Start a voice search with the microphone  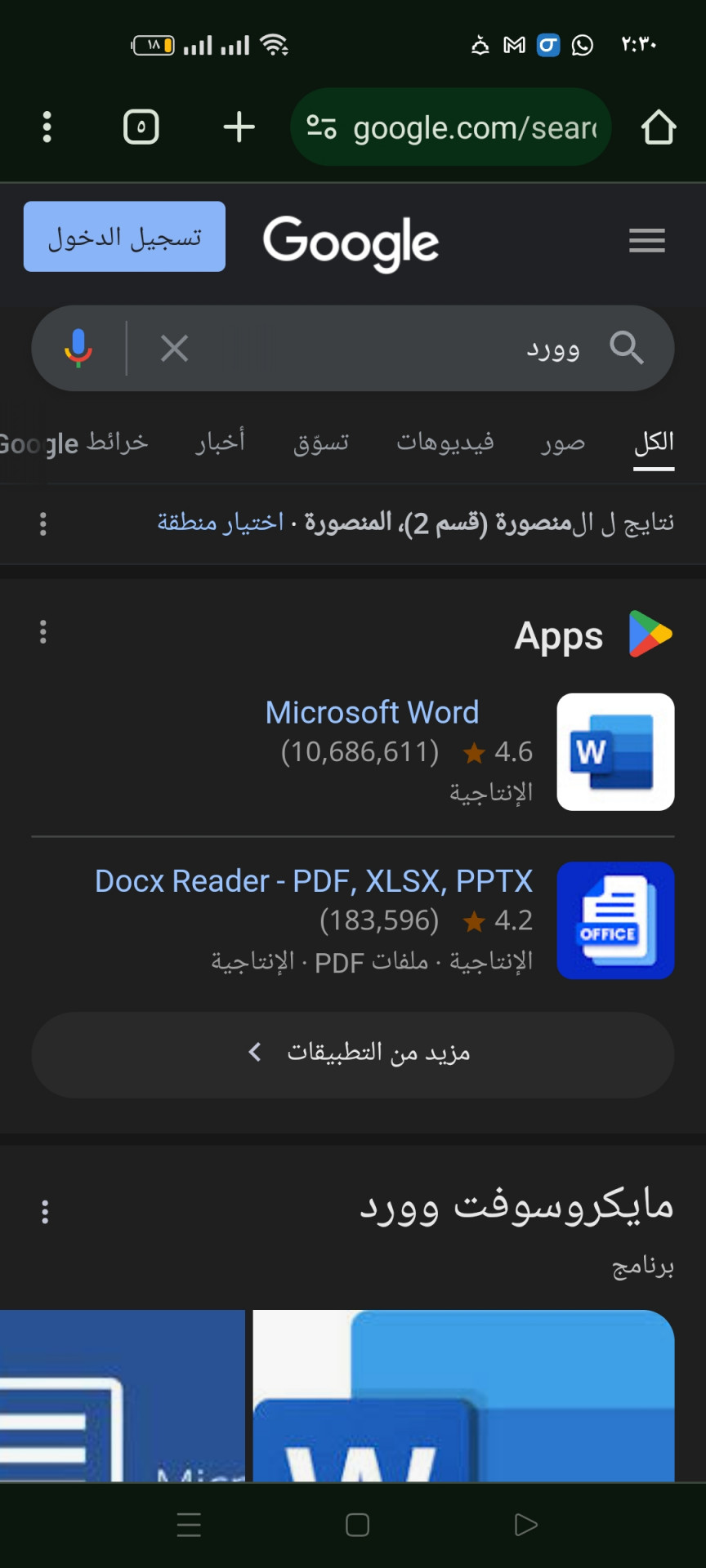78,348
